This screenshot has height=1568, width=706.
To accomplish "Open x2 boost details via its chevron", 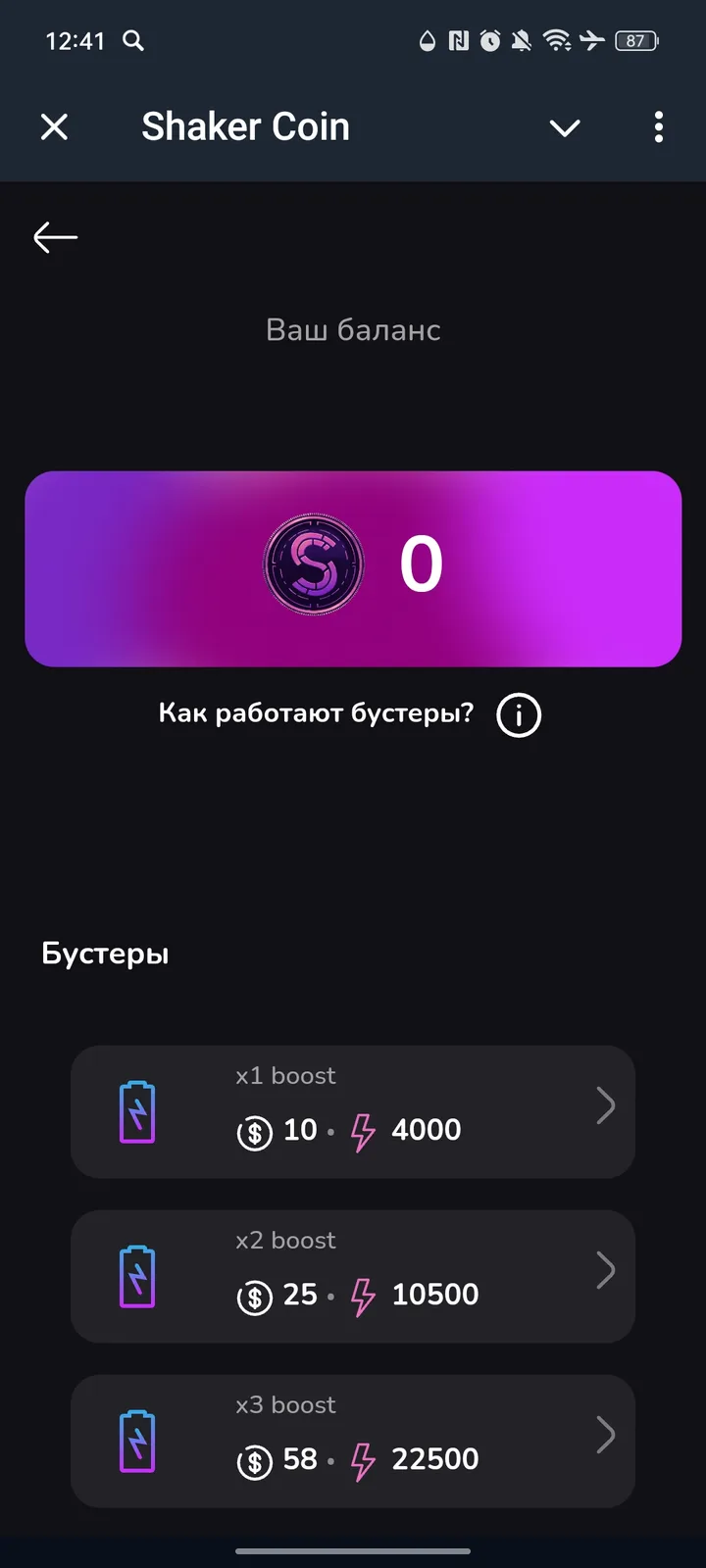I will tap(606, 1270).
